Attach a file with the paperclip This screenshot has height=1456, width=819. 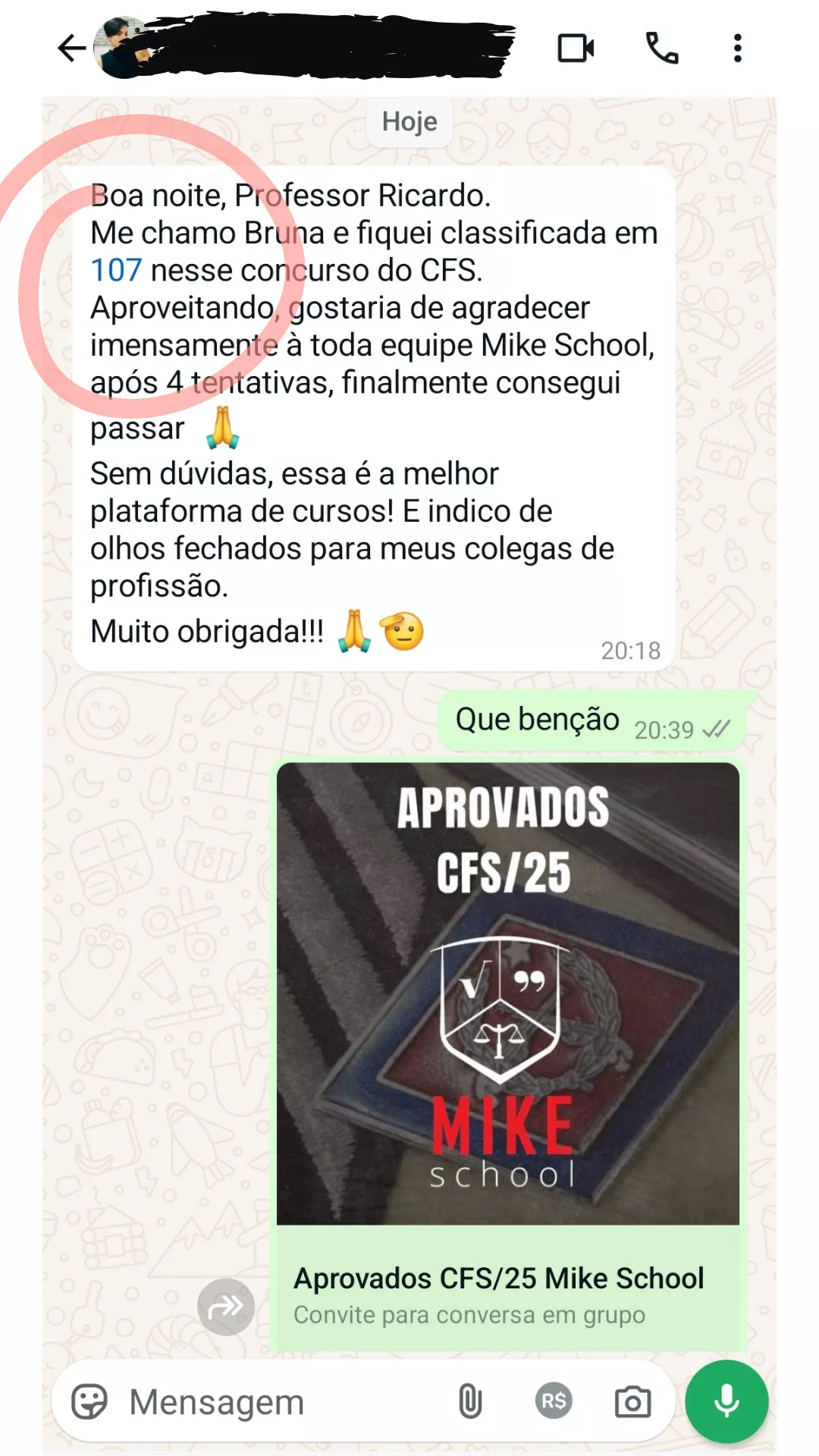pyautogui.click(x=470, y=1401)
